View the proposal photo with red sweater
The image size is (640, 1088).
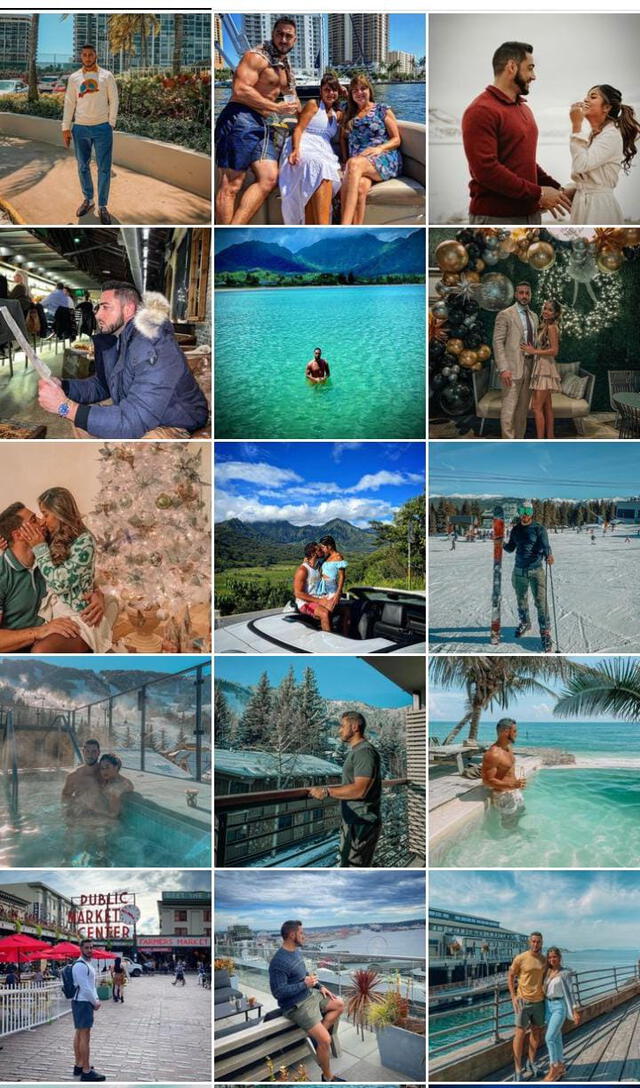click(533, 118)
